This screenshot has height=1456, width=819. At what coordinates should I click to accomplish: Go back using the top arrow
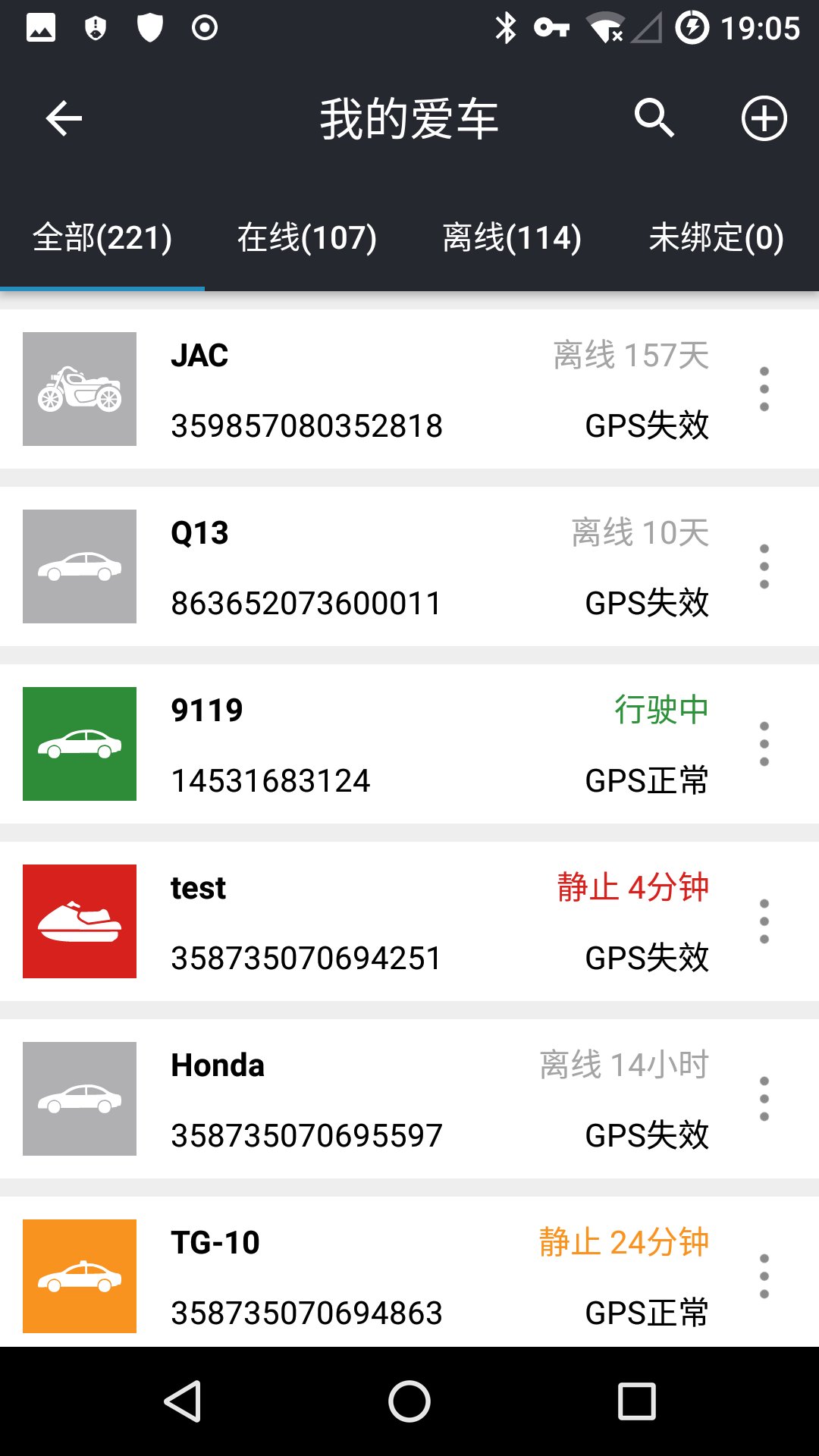[x=64, y=119]
